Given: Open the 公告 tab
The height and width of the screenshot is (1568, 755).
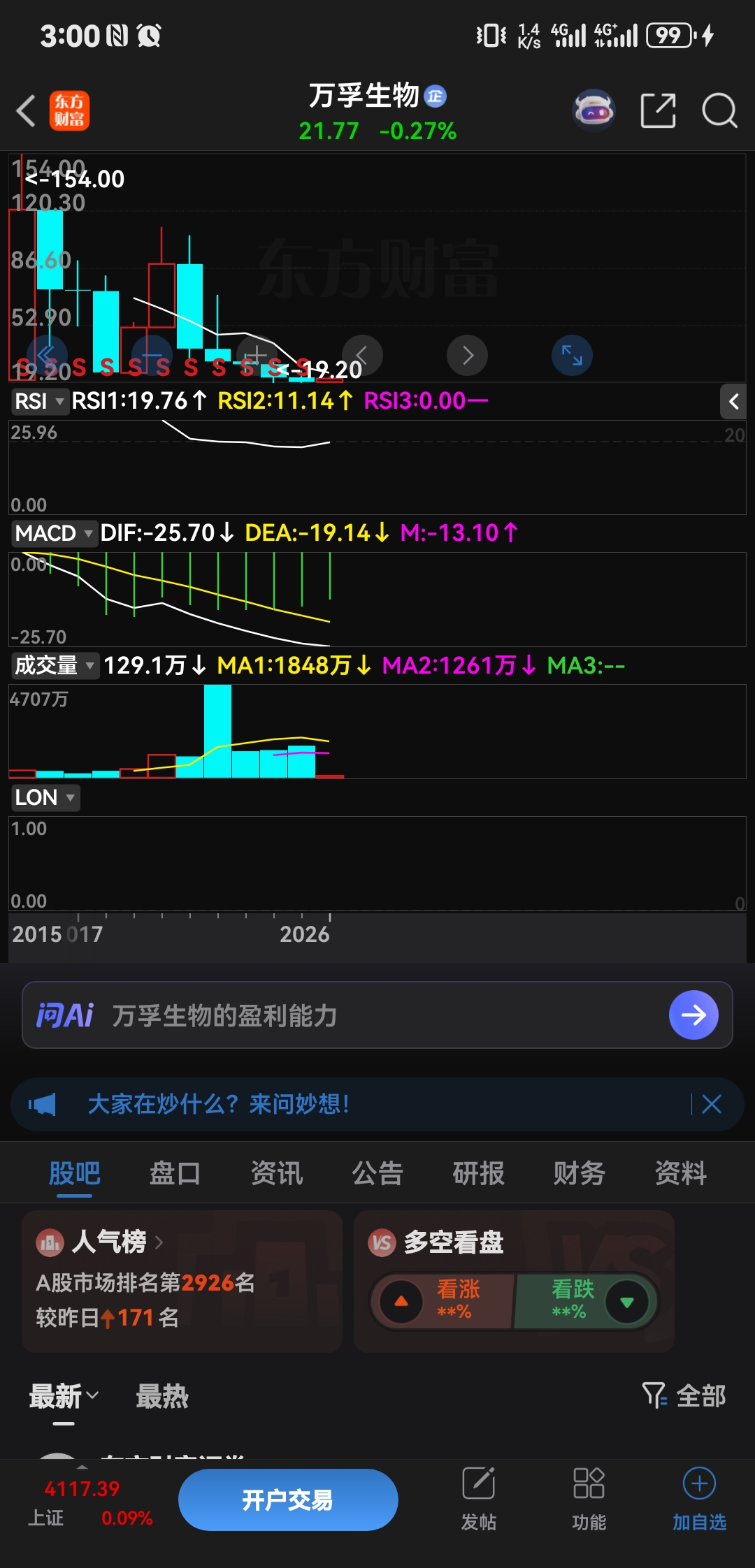Looking at the screenshot, I should coord(377,1173).
